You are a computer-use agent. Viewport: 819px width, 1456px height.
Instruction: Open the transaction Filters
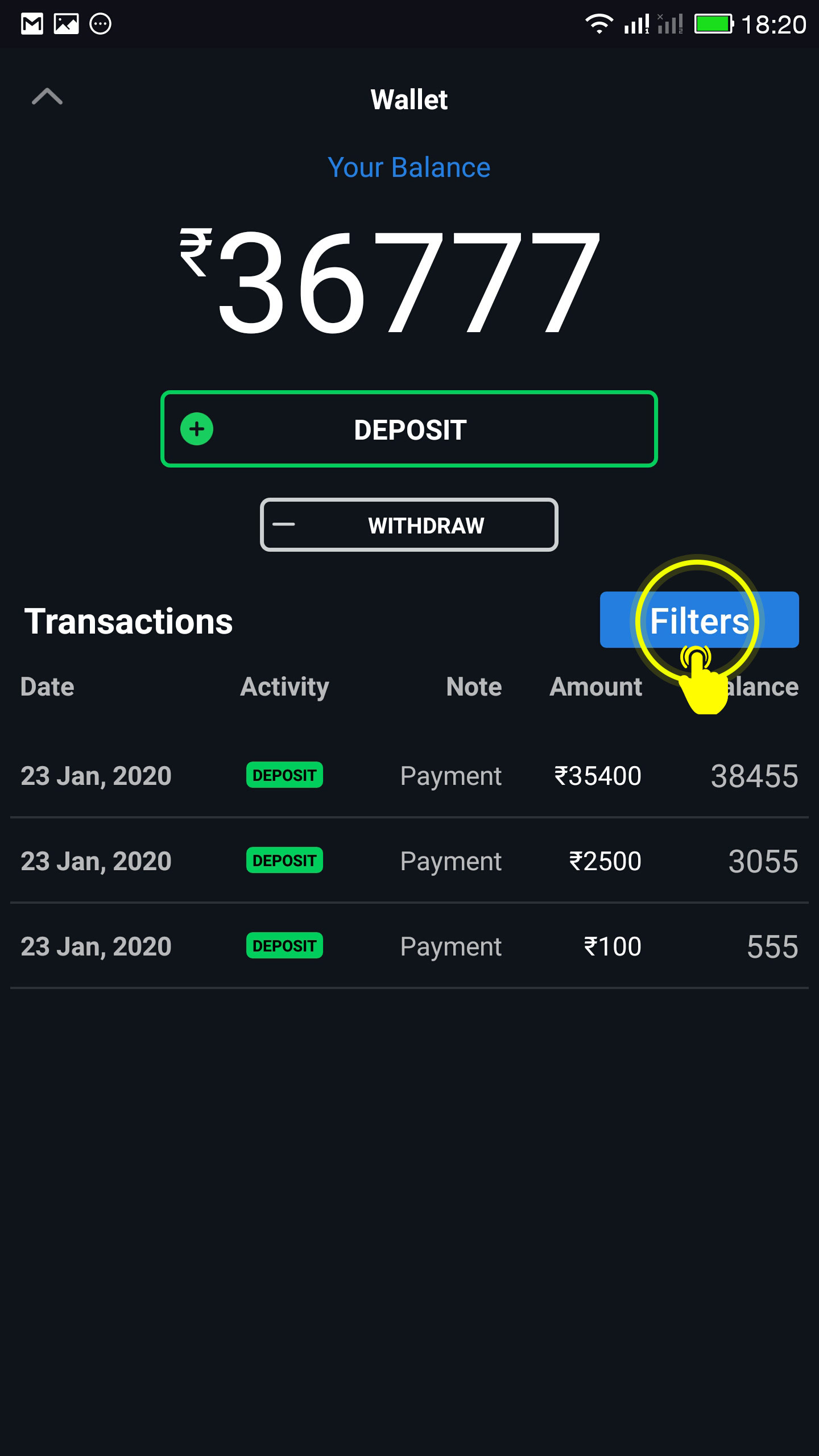[699, 619]
